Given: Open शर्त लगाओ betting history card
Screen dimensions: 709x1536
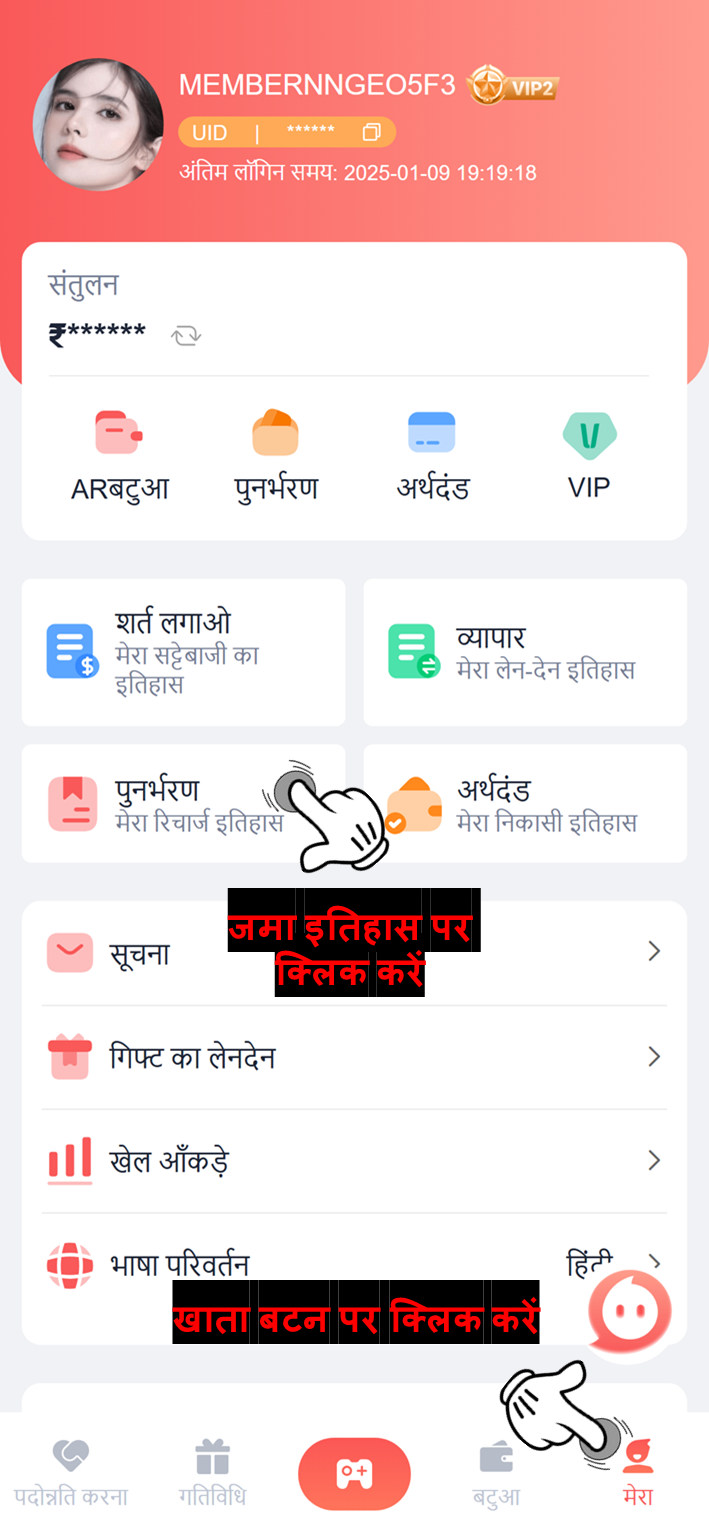Looking at the screenshot, I should tap(183, 652).
